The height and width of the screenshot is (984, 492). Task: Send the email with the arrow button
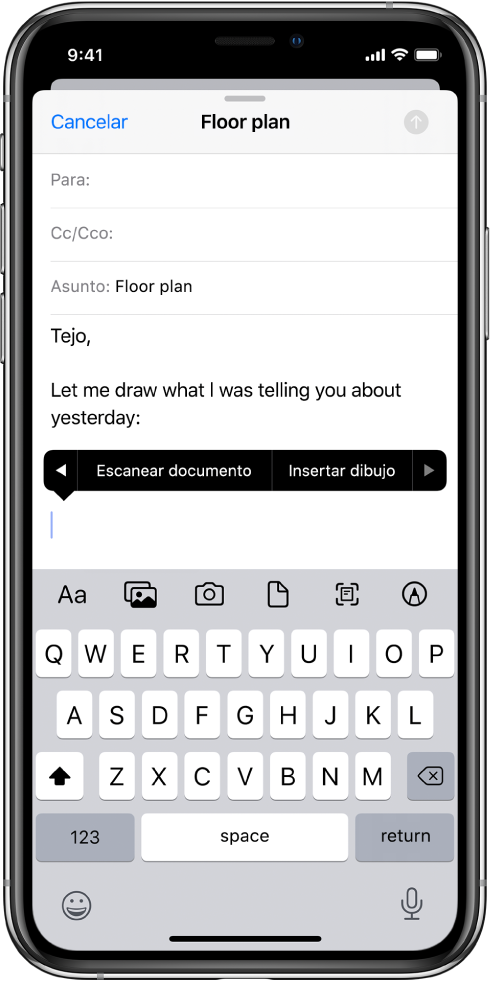416,122
